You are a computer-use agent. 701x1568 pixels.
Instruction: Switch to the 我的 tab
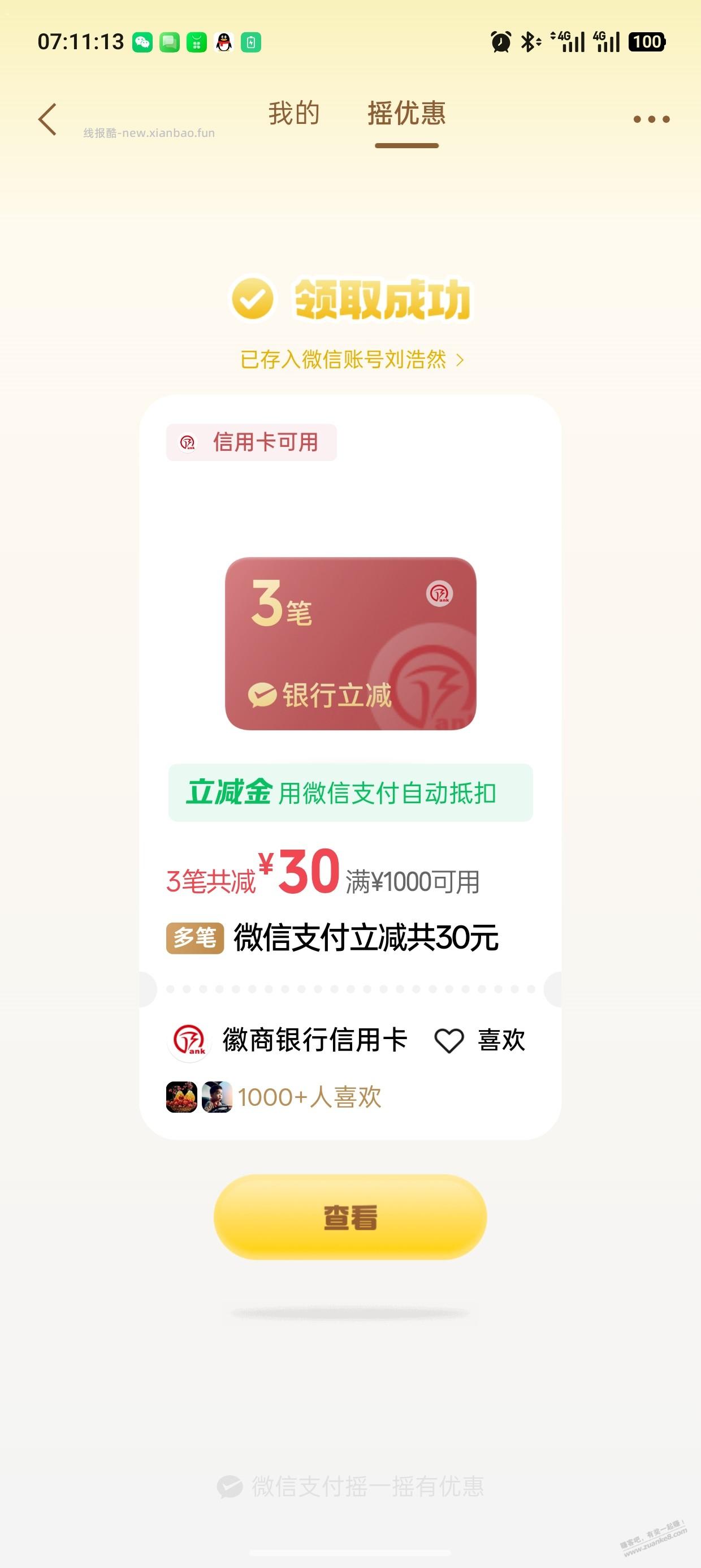(294, 115)
